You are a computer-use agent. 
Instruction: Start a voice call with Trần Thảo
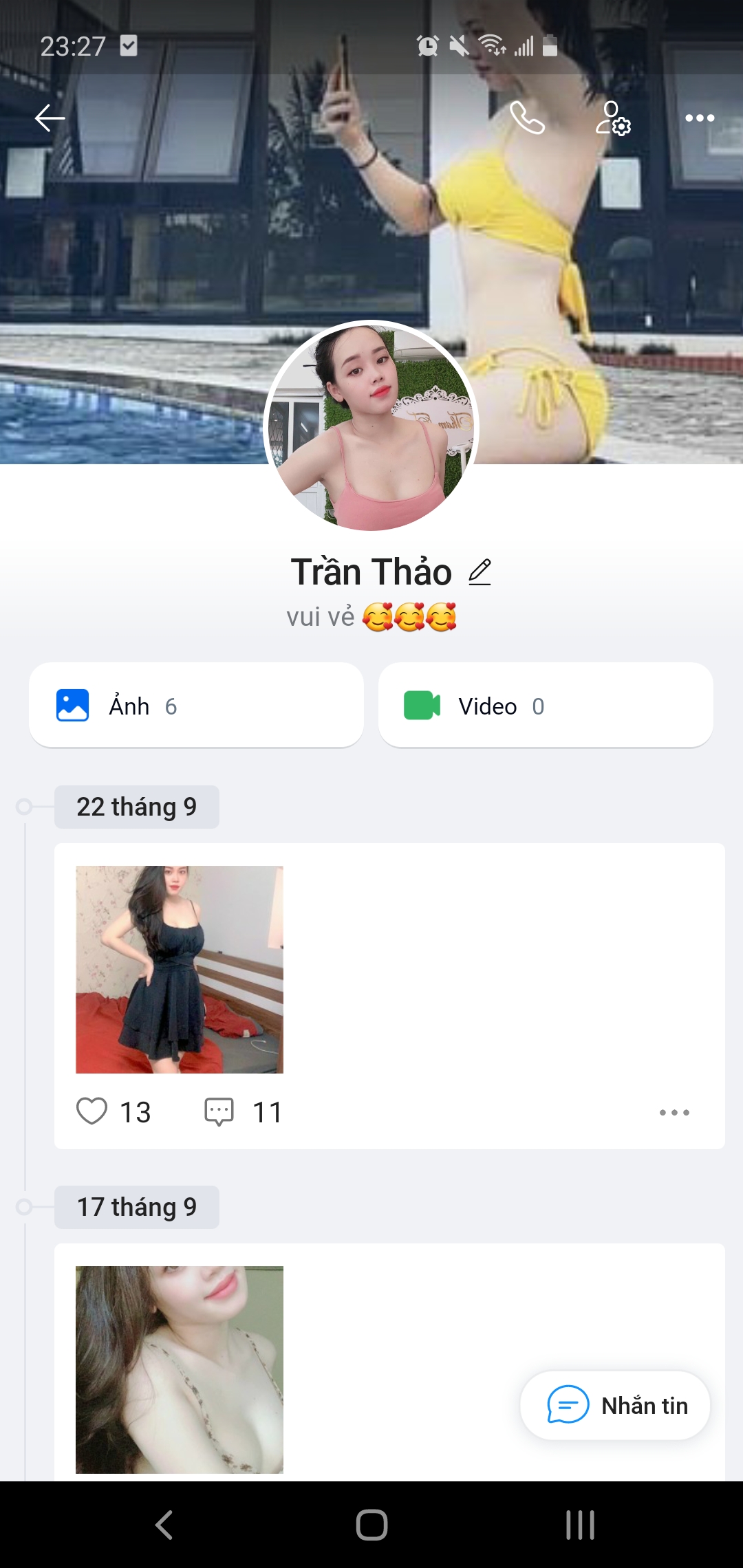coord(527,118)
